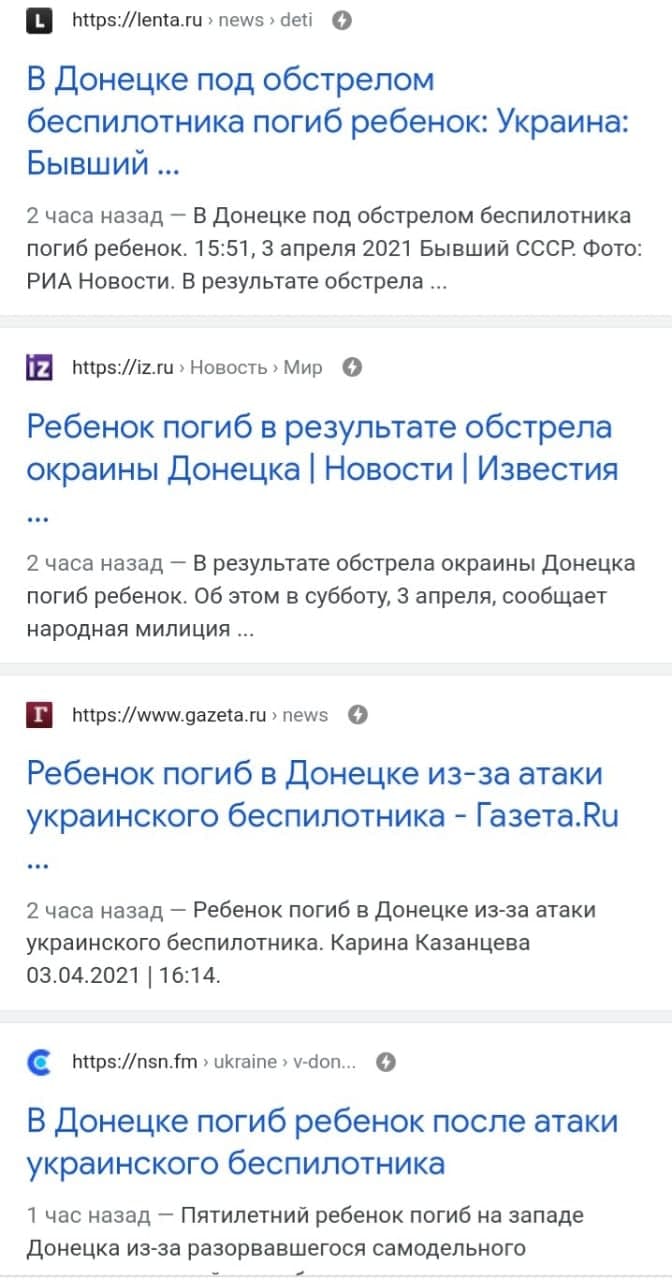The image size is (672, 1280).
Task: Tap the AMP icon beside the gazeta.ru URL
Action: point(357,715)
